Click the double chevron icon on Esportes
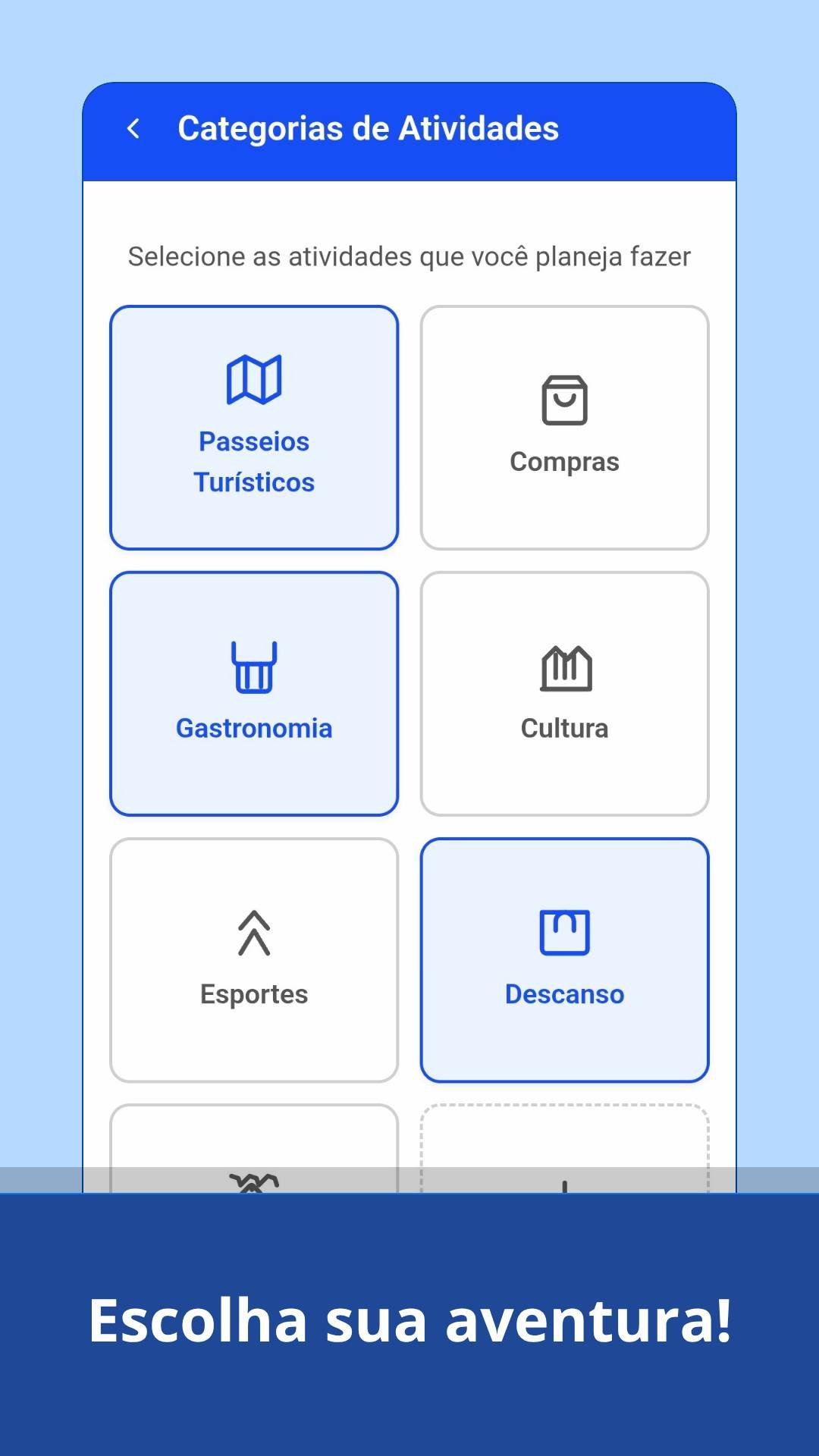Viewport: 819px width, 1456px height. point(254,934)
